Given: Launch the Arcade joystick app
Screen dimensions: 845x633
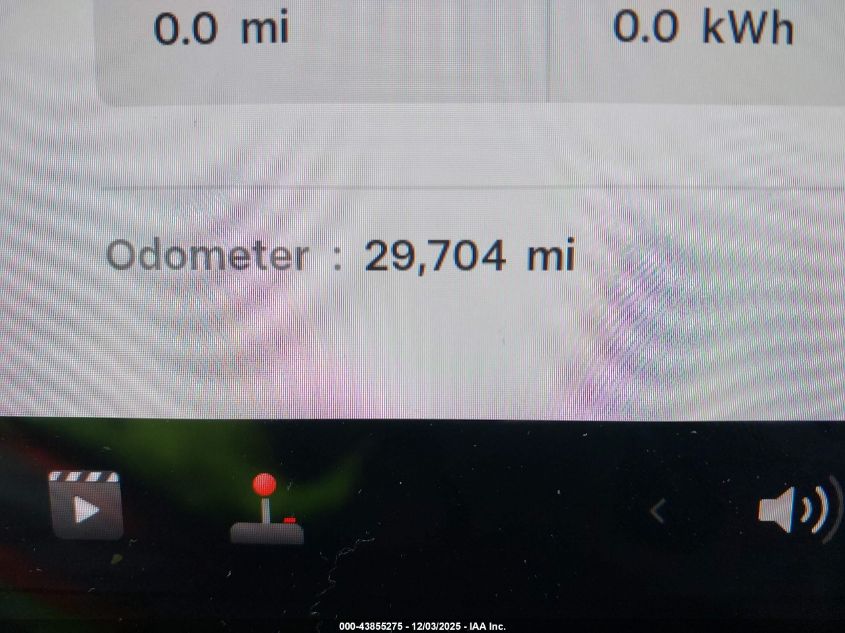Looking at the screenshot, I should (266, 509).
